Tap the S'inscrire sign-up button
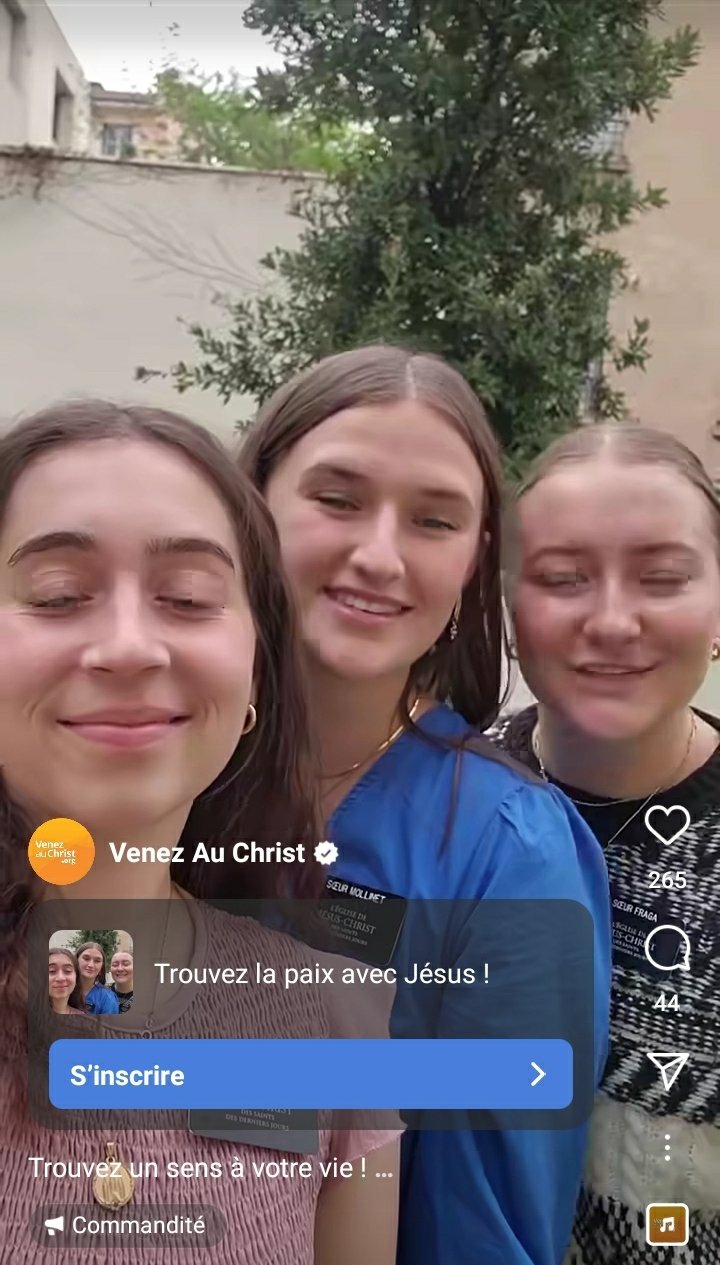The image size is (720, 1265). 311,1074
